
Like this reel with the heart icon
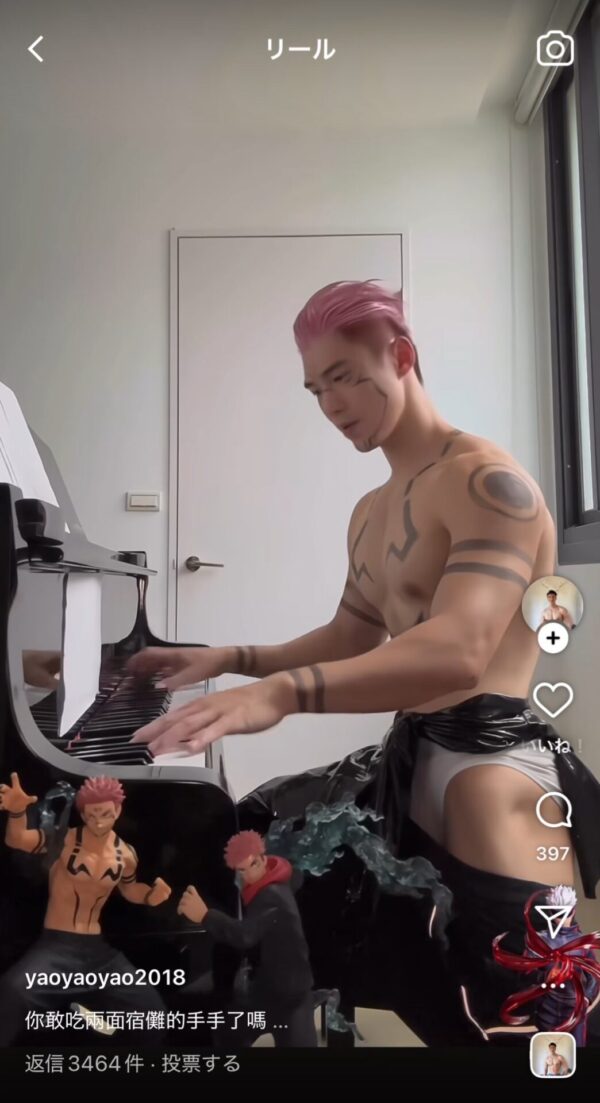pos(553,700)
